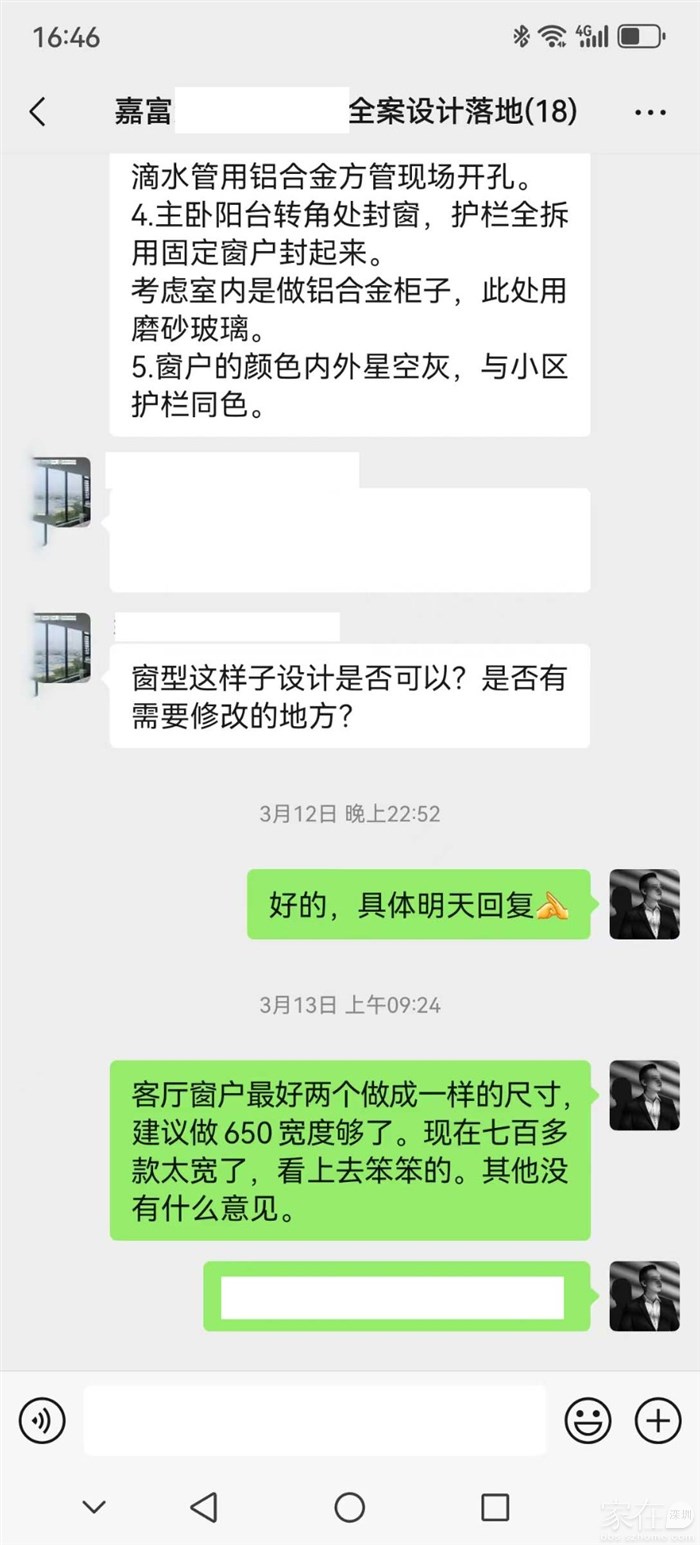The image size is (700, 1545).
Task: Tap the system back triangle button
Action: coord(204,1507)
